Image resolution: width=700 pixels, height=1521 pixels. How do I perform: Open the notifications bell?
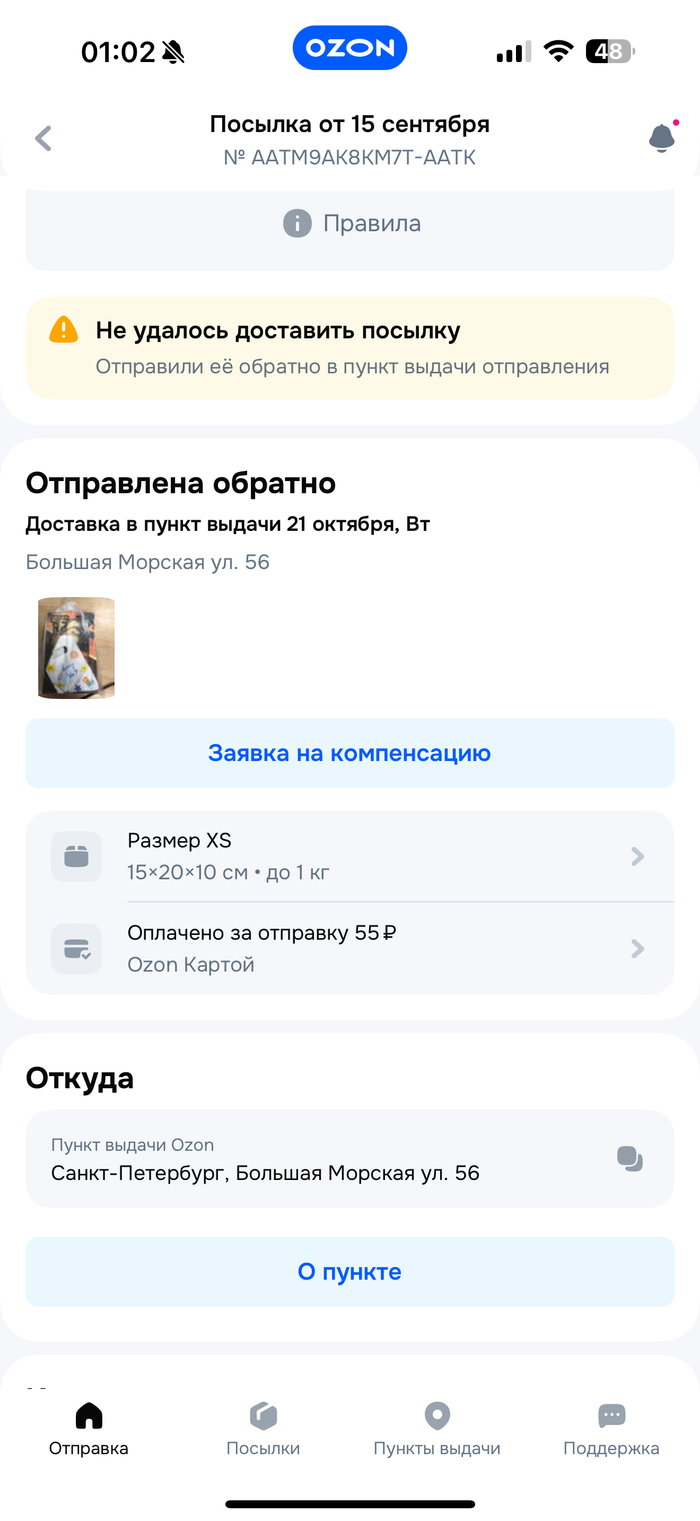(x=661, y=138)
